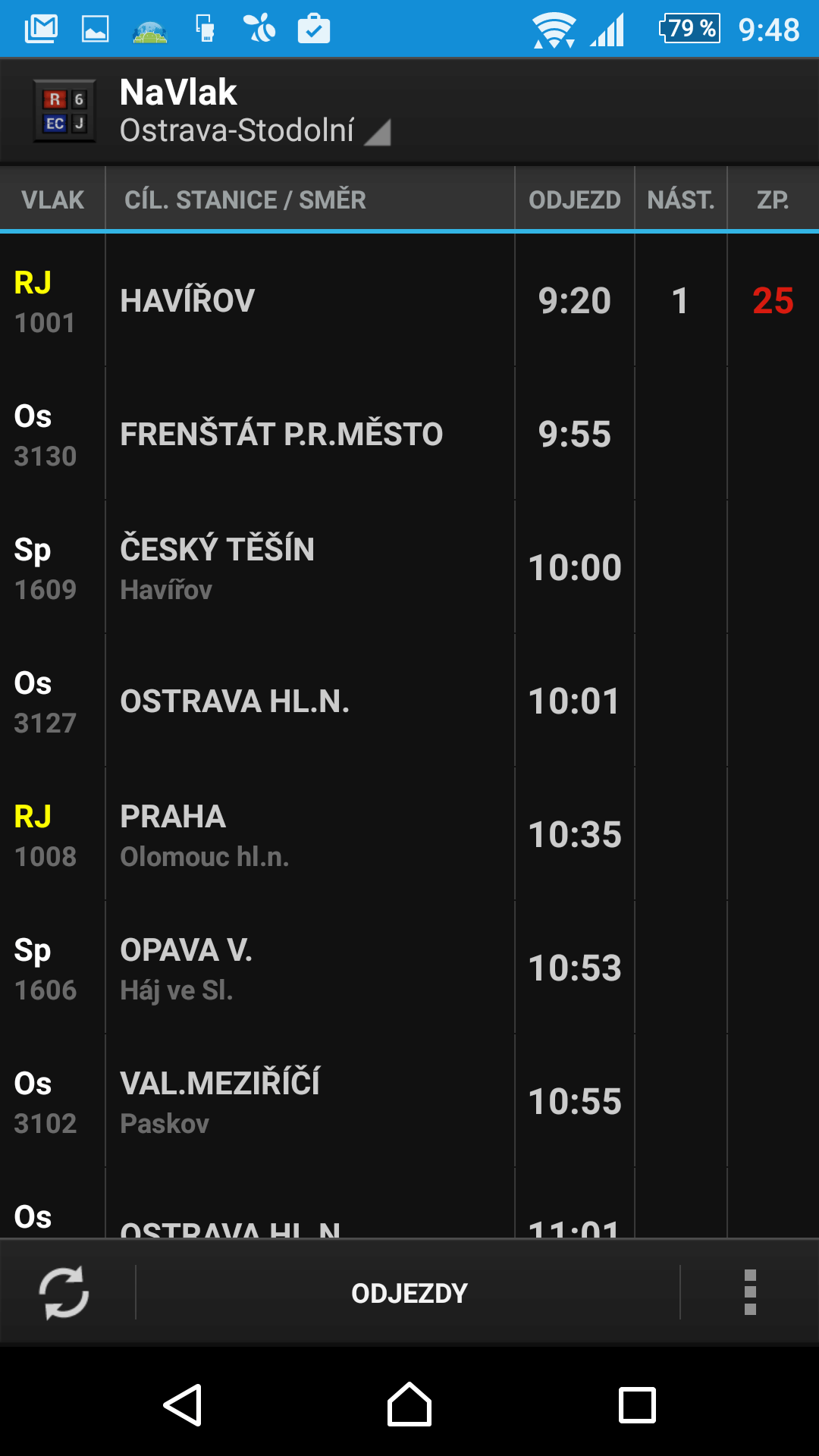The height and width of the screenshot is (1456, 819).
Task: Tap the ODJEZDY button
Action: (409, 1293)
